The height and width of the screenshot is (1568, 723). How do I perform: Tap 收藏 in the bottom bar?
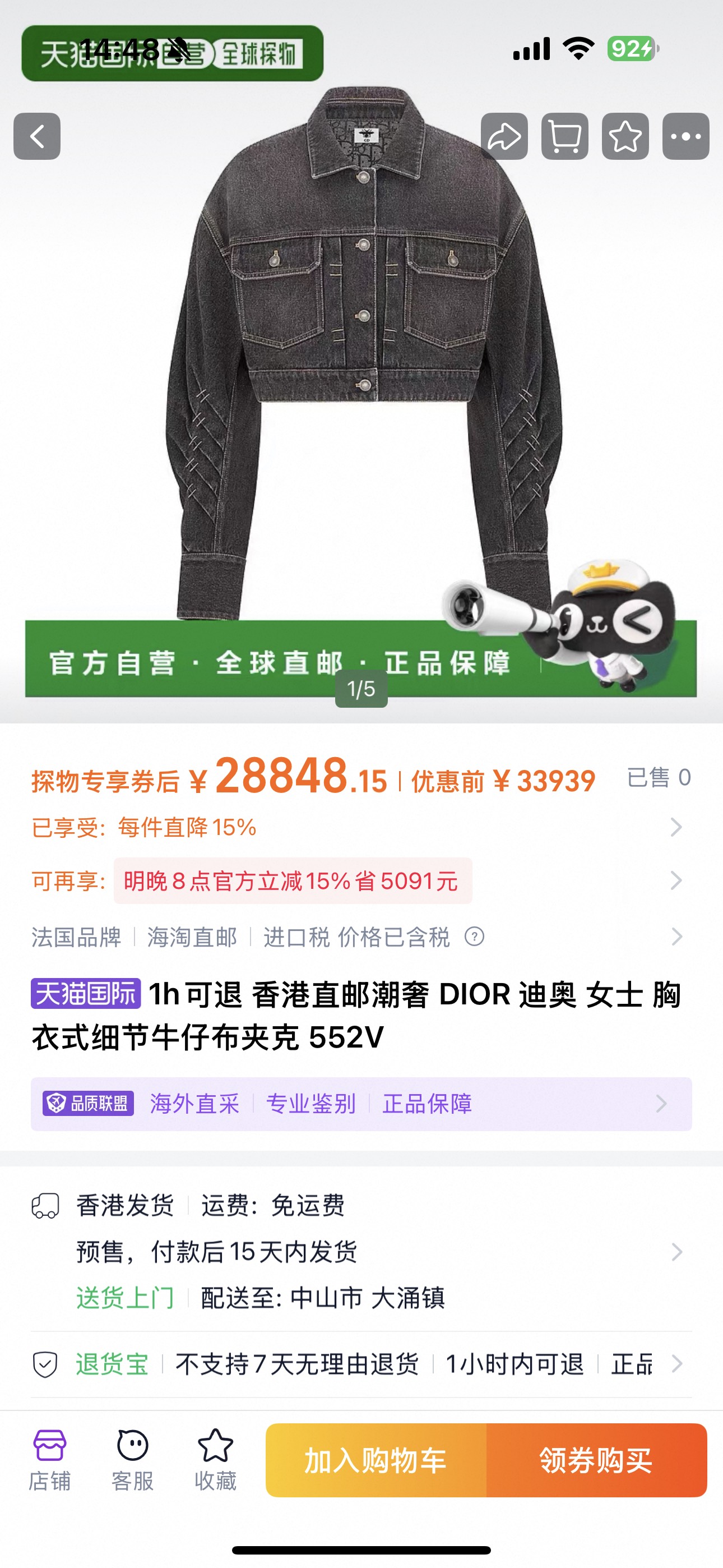pyautogui.click(x=215, y=1460)
